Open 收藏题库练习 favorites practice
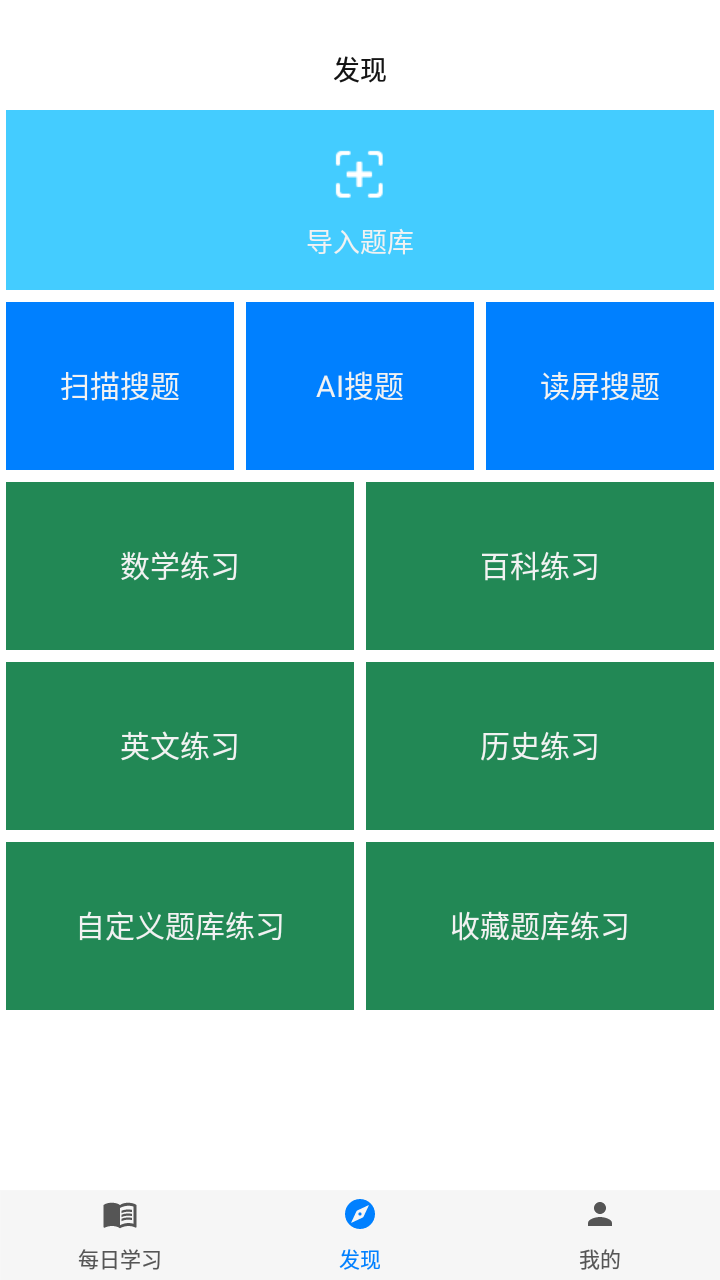 coord(540,925)
